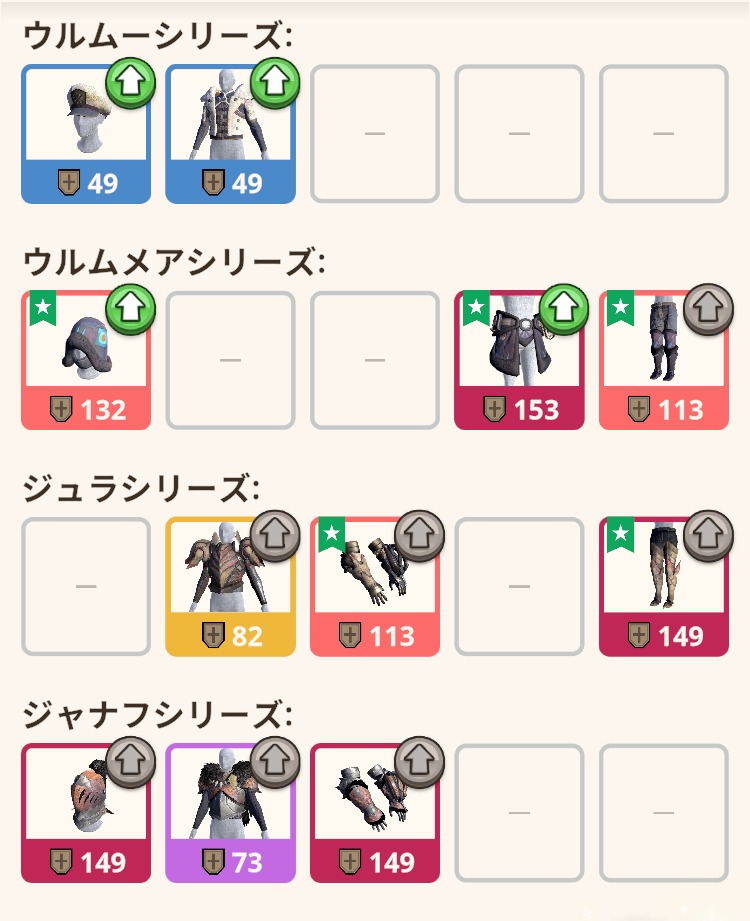View the ジュラ leg armor with defense 149
The image size is (750, 921).
(663, 587)
